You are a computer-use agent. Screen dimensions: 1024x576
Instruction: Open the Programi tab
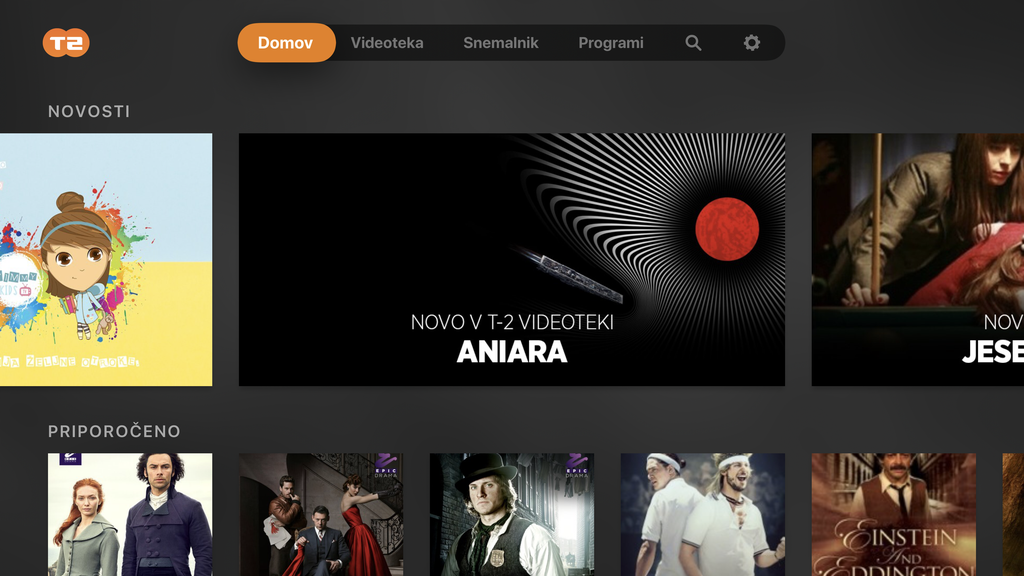click(611, 43)
